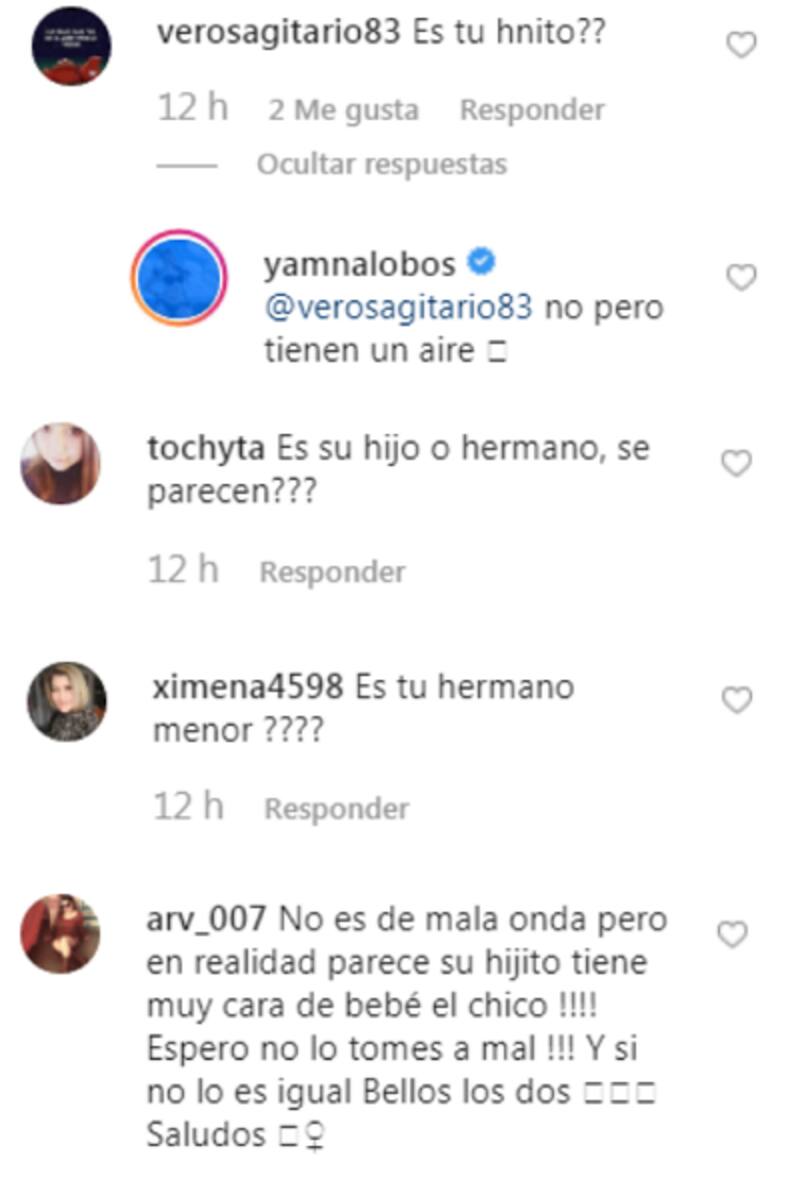Image resolution: width=800 pixels, height=1184 pixels.
Task: Open yamnalobos username link
Action: tap(359, 264)
